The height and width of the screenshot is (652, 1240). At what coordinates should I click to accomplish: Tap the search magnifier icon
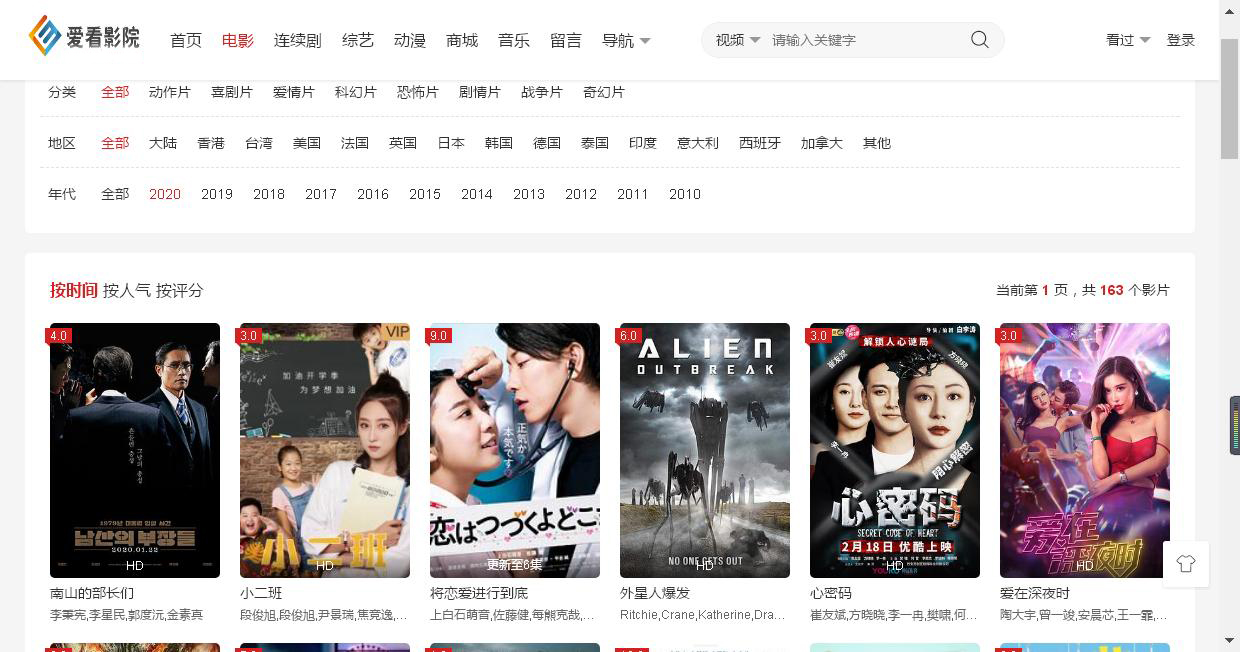(979, 40)
